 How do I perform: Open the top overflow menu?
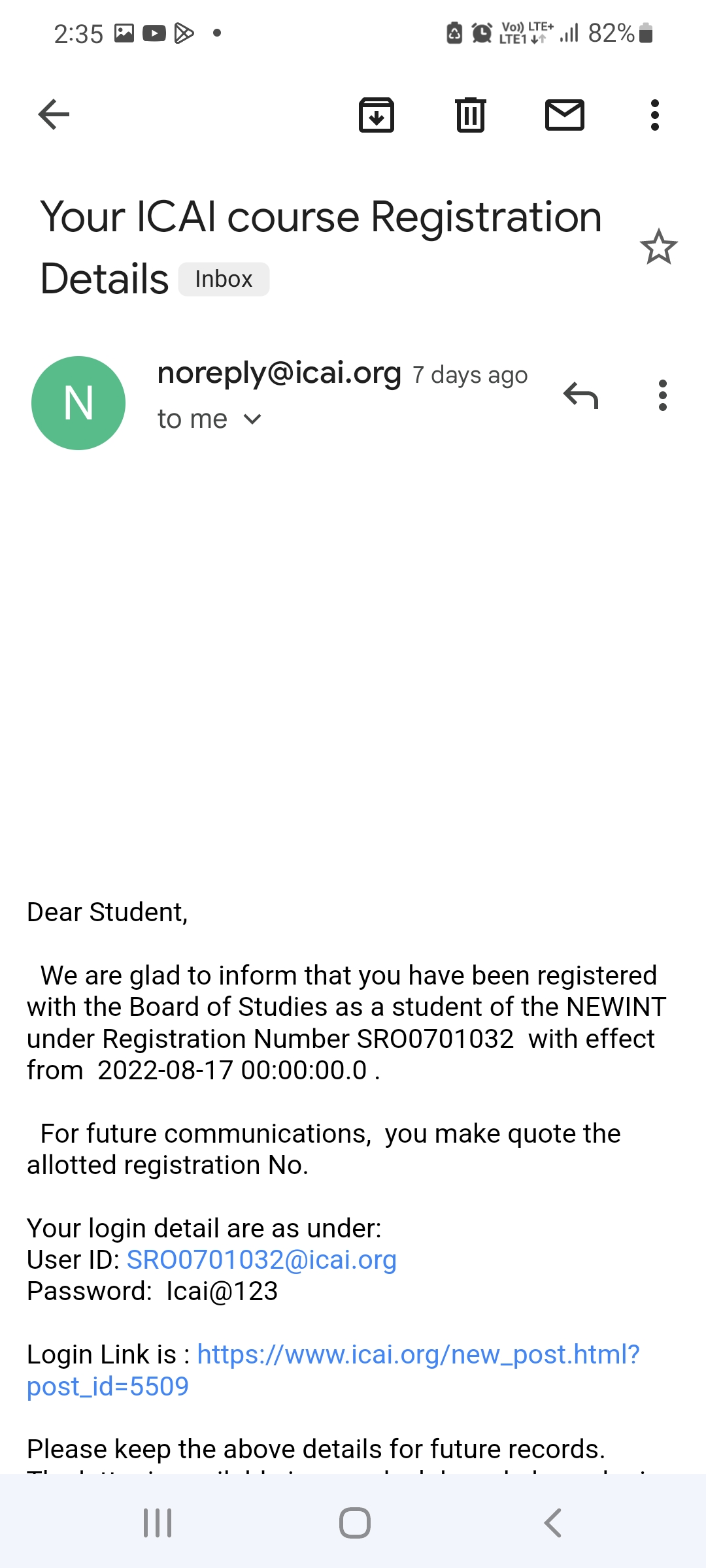tap(654, 115)
